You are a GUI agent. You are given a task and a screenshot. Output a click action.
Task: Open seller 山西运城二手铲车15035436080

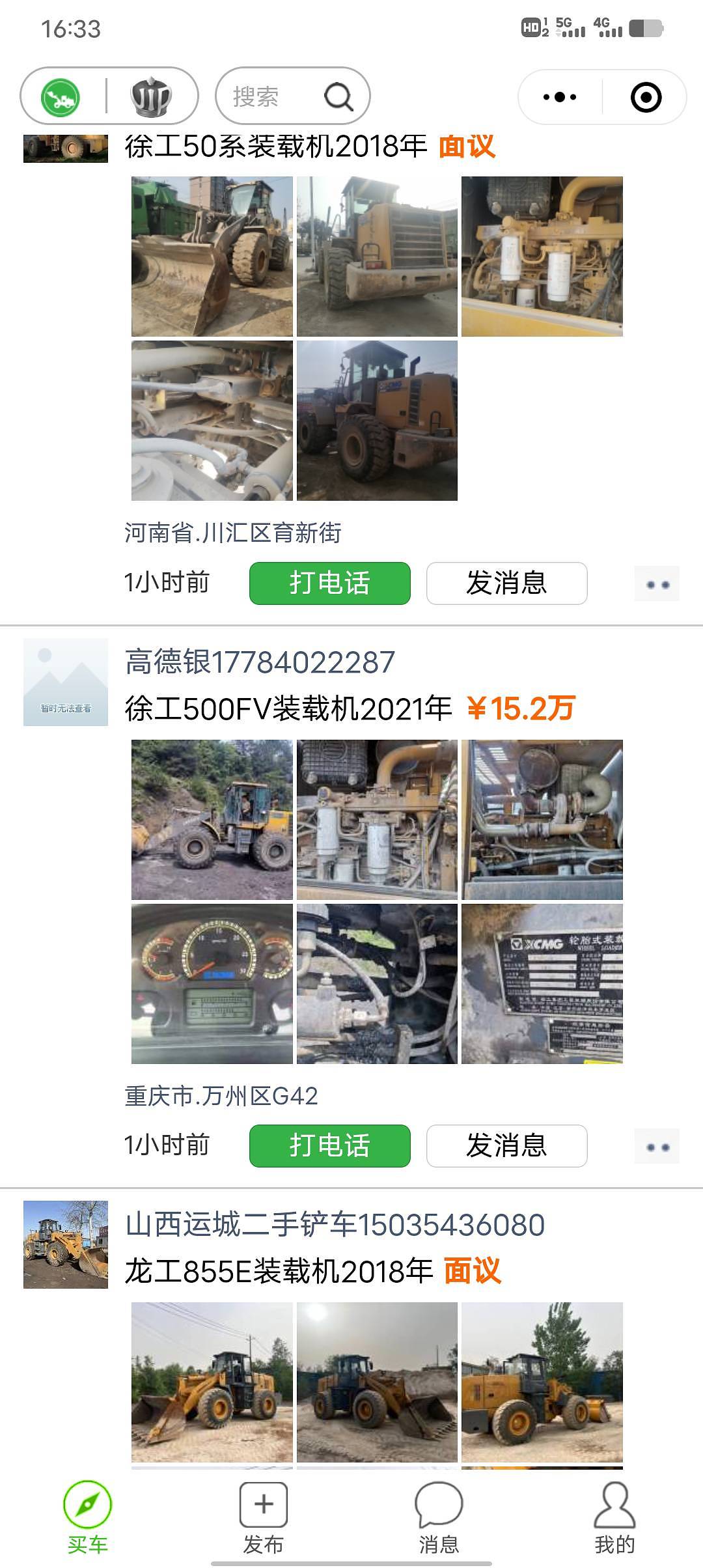click(335, 1225)
